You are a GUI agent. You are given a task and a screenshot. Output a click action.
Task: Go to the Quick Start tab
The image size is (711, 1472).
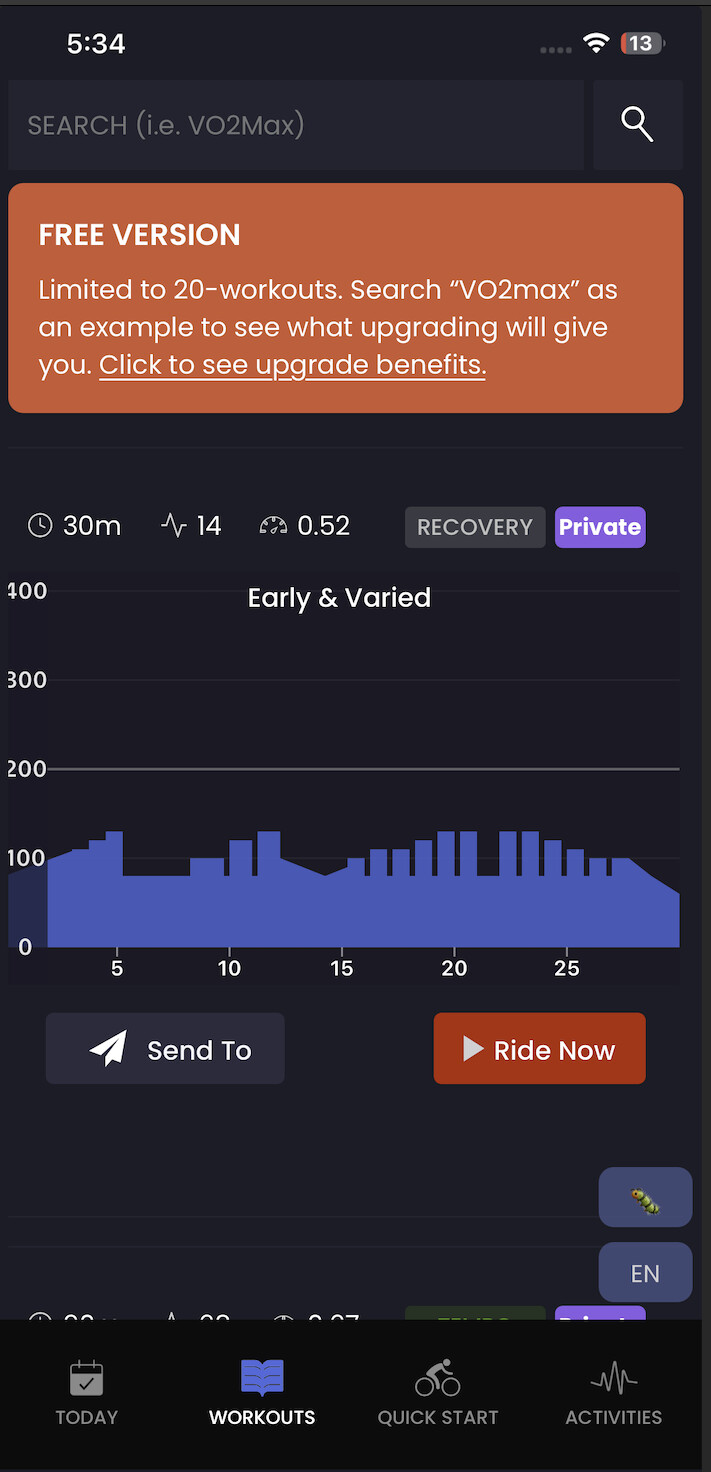437,1394
